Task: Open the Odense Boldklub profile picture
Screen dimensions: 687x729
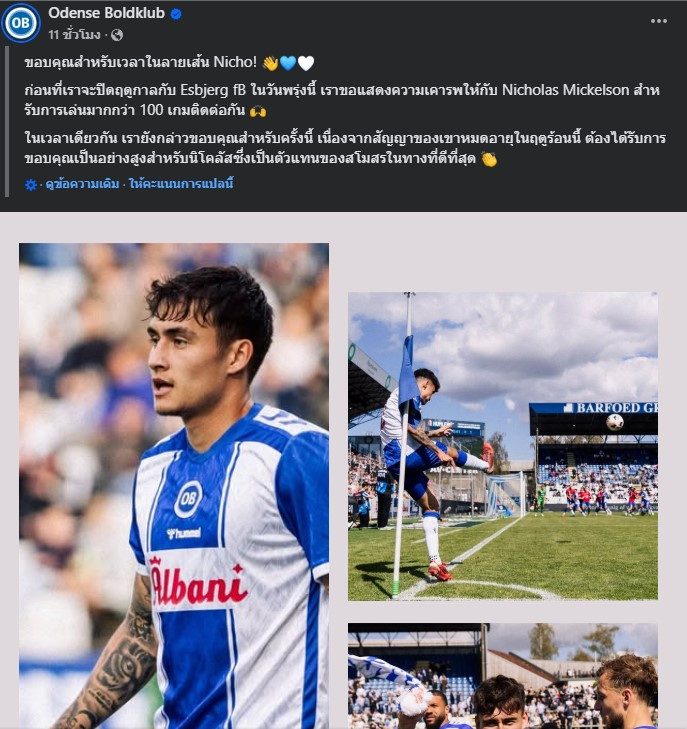Action: (x=20, y=22)
